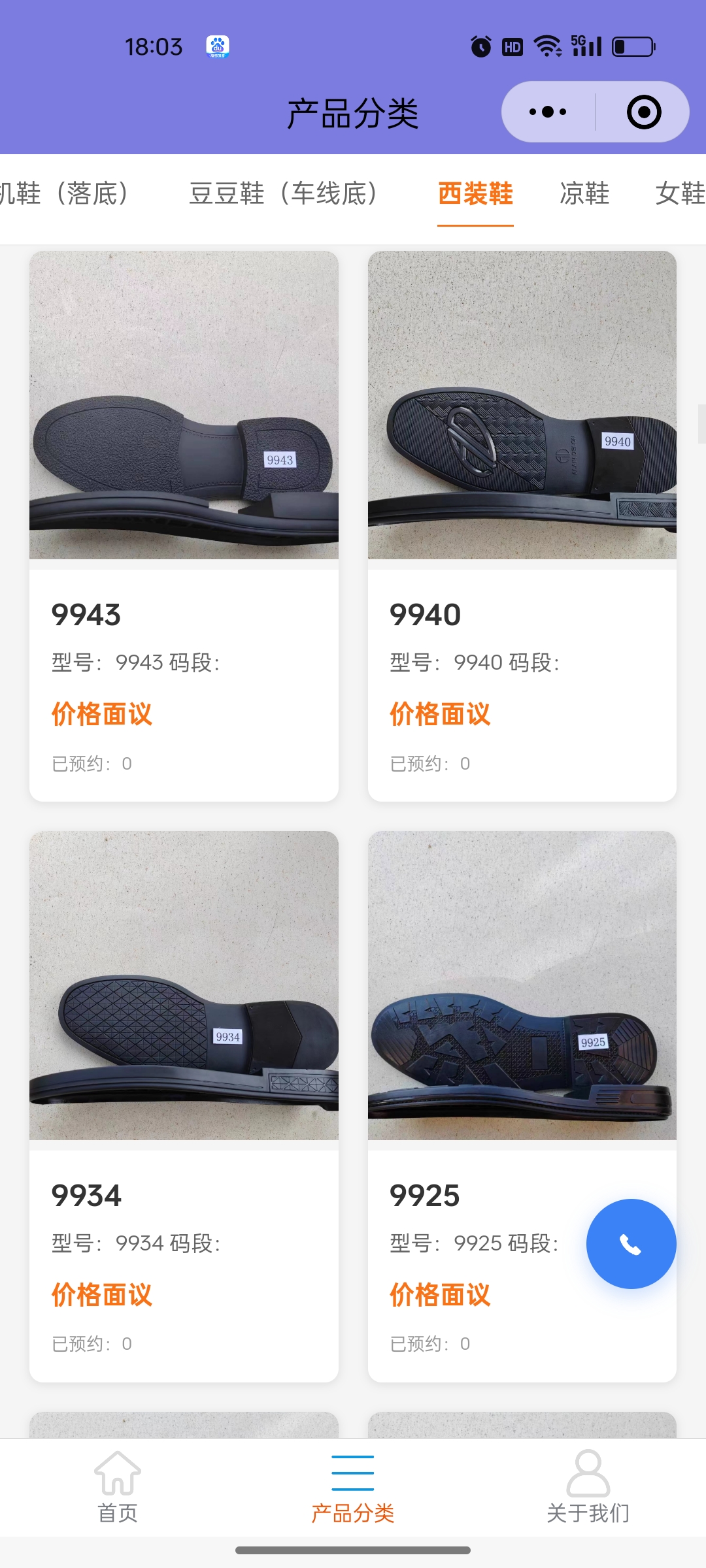Switch to the 豆豆鞋（车线底）category tab
Image resolution: width=706 pixels, height=1568 pixels.
click(283, 193)
